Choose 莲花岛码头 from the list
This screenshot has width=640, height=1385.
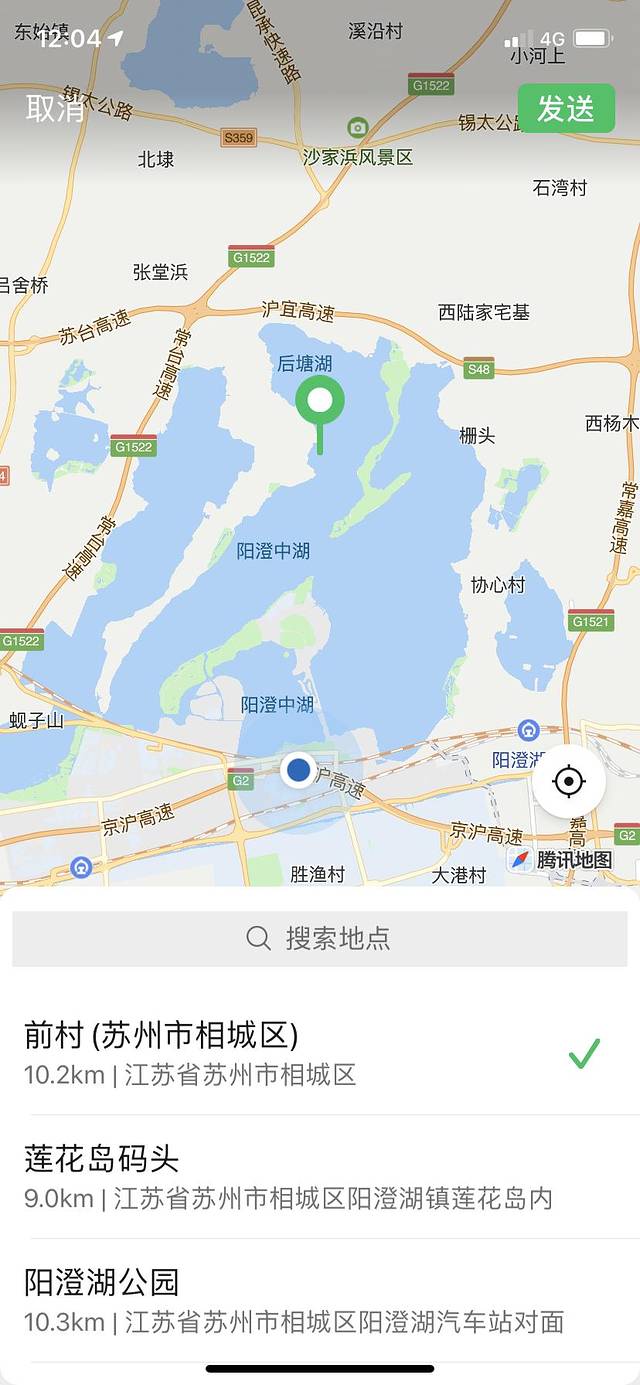pos(300,1177)
